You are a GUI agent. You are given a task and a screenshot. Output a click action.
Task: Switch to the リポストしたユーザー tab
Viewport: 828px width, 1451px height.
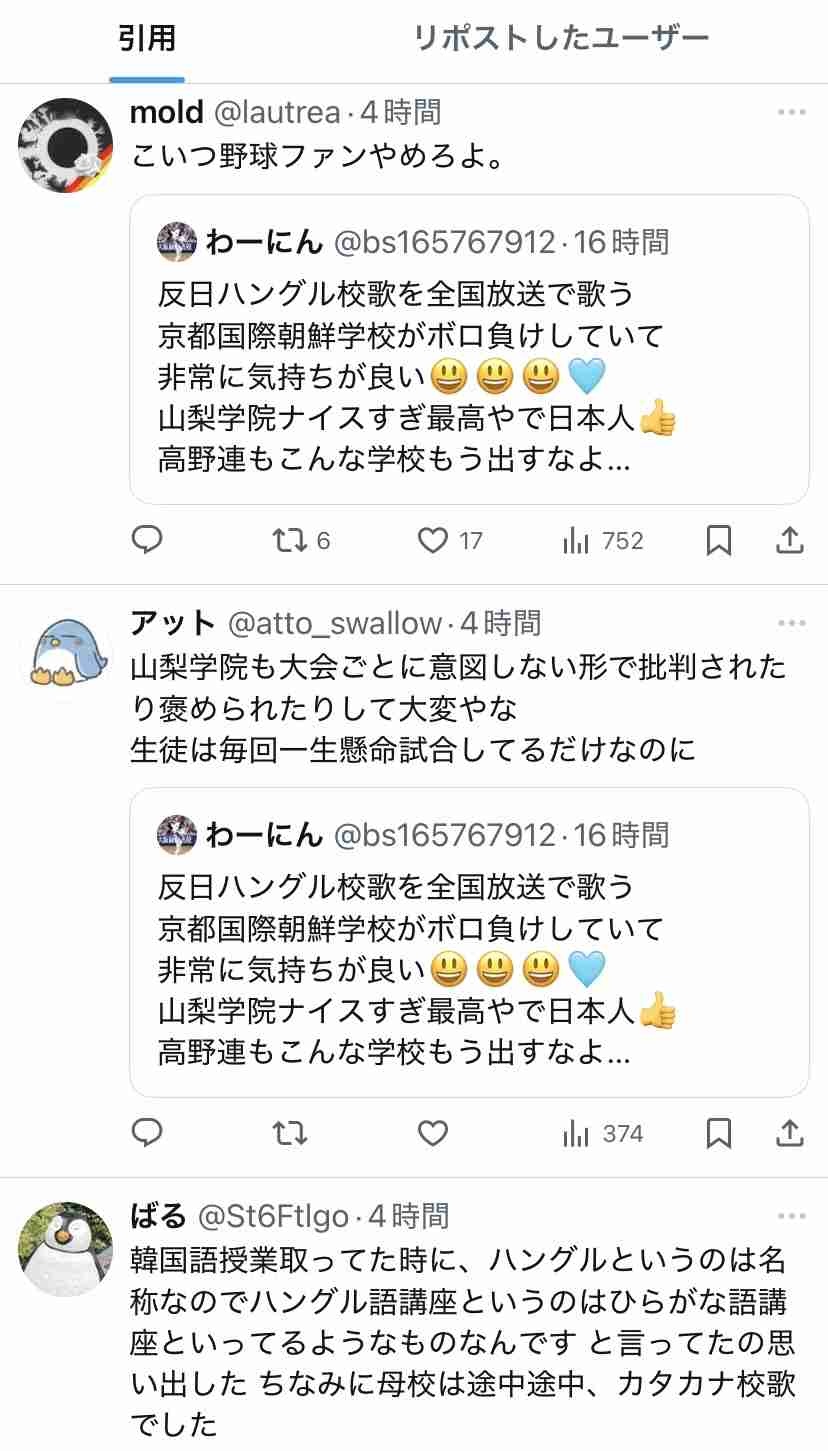point(561,39)
